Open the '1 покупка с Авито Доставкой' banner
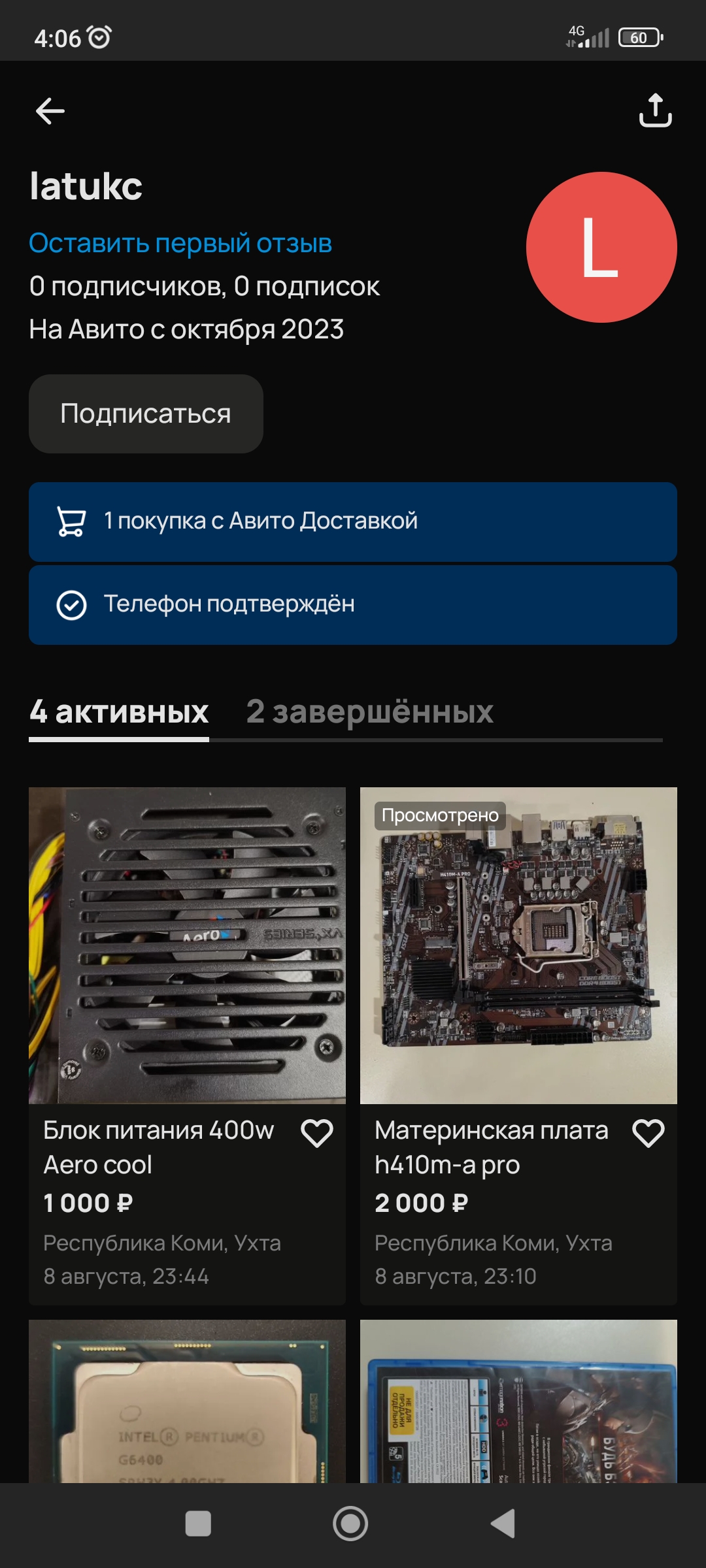The width and height of the screenshot is (706, 1568). click(353, 521)
